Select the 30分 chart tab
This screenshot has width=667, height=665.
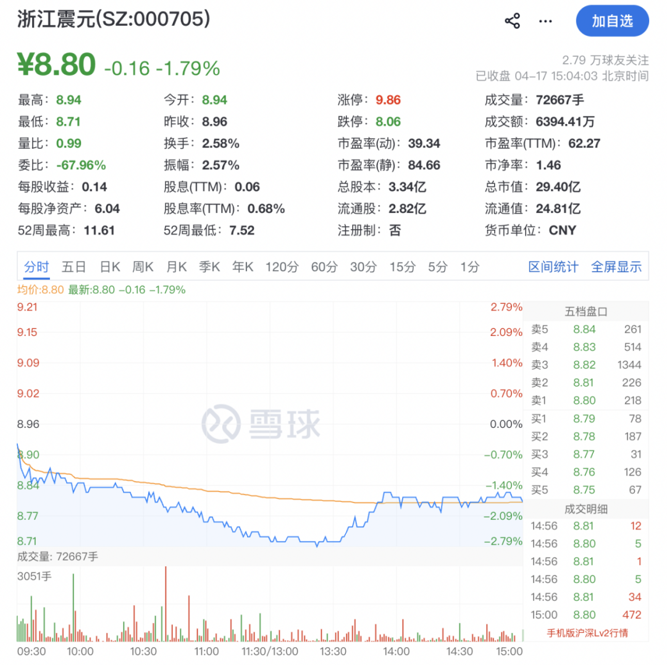(x=363, y=267)
